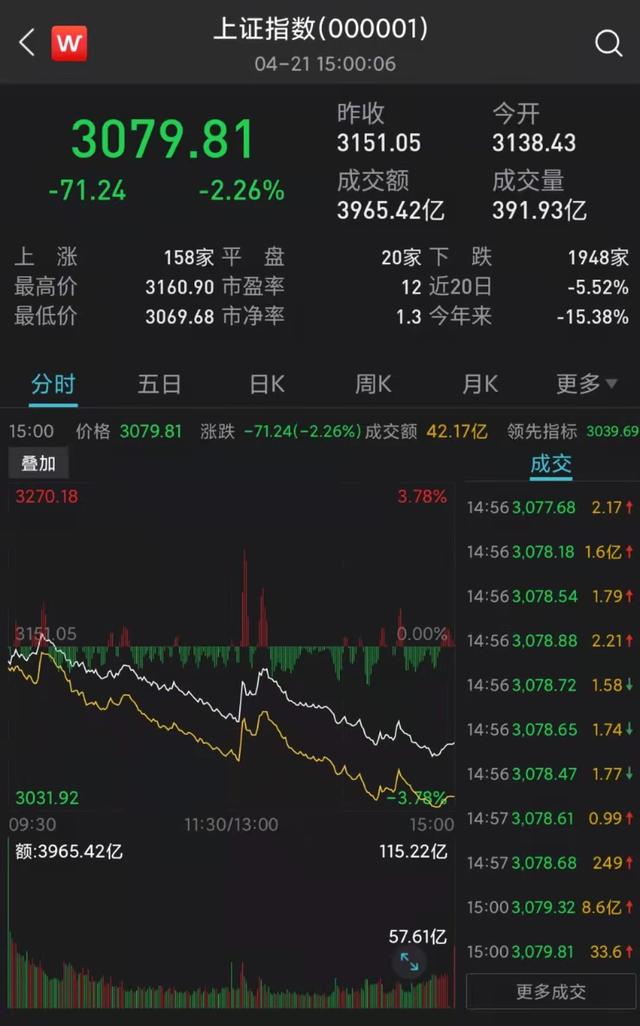640x1026 pixels.
Task: Go back using the top-left arrow
Action: [x=27, y=43]
